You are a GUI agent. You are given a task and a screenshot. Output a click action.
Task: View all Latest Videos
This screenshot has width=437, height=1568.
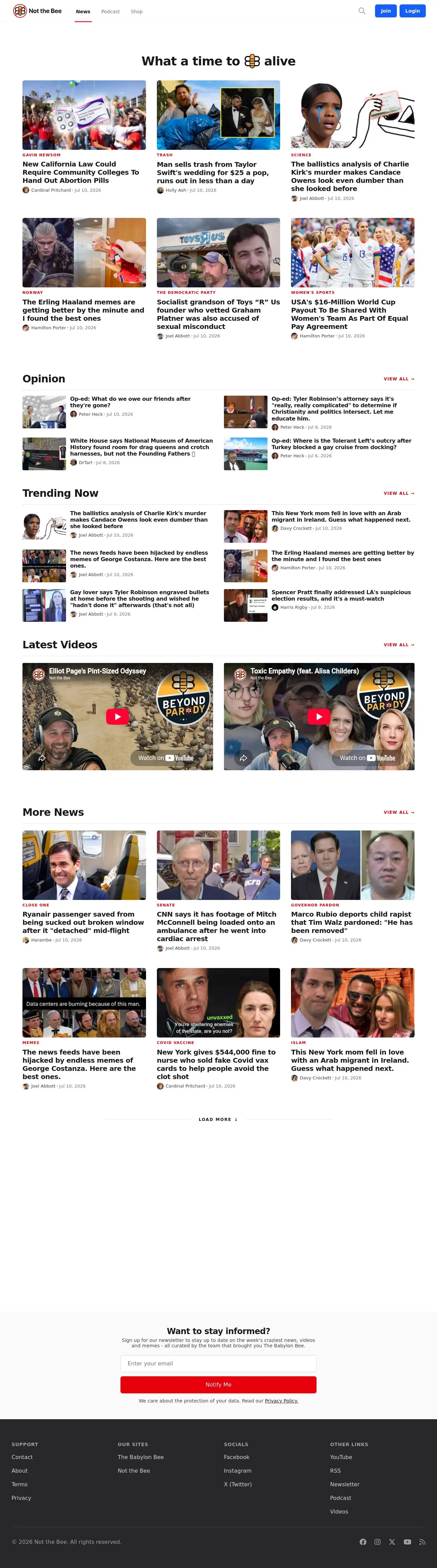[x=399, y=645]
